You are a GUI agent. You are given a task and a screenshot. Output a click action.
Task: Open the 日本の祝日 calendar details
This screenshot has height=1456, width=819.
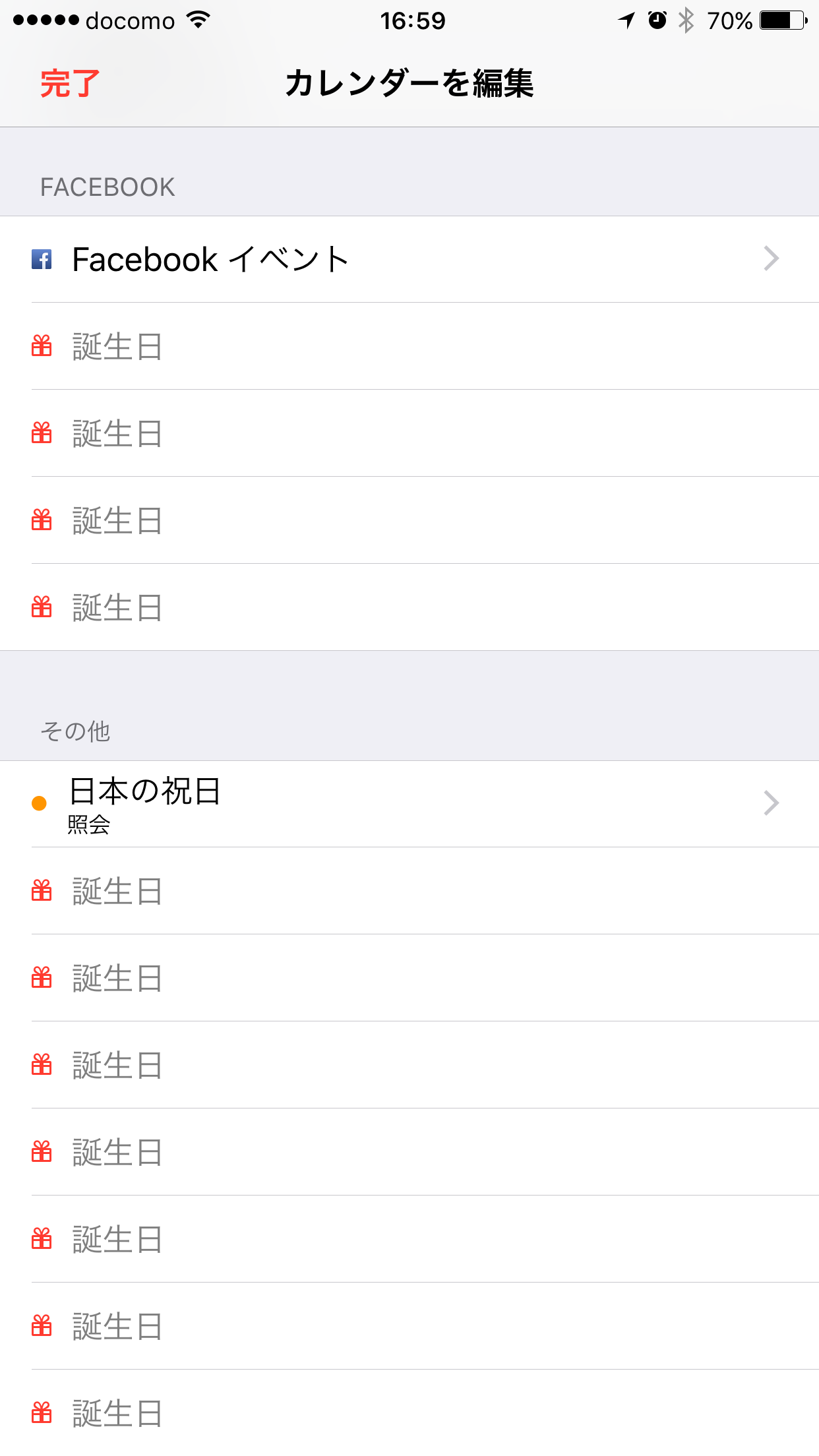(x=409, y=803)
